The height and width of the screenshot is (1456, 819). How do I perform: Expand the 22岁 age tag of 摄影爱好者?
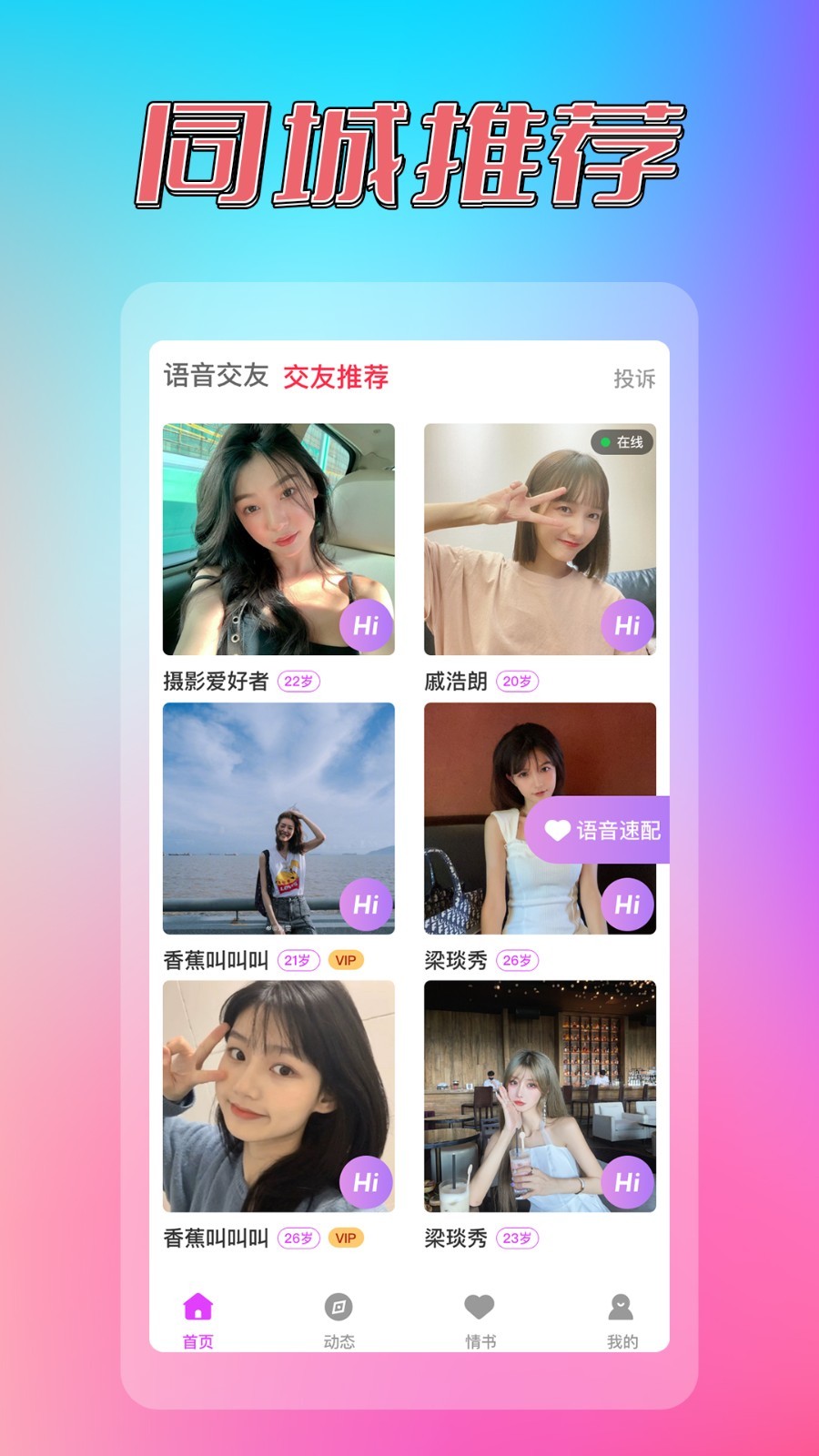(x=298, y=679)
